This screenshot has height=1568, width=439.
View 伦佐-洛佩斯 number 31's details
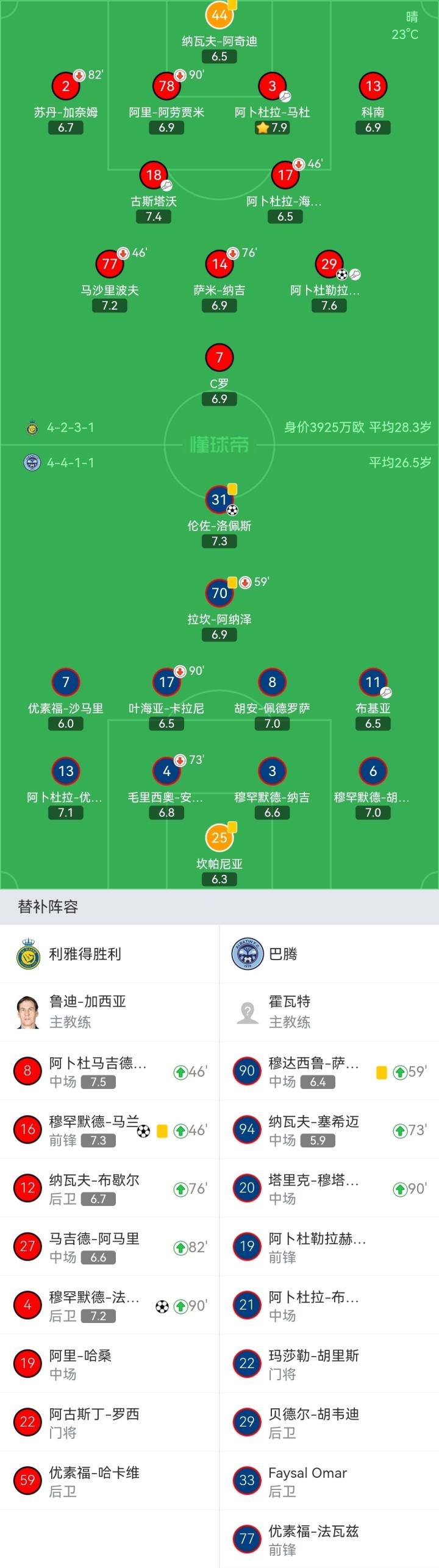pyautogui.click(x=220, y=501)
